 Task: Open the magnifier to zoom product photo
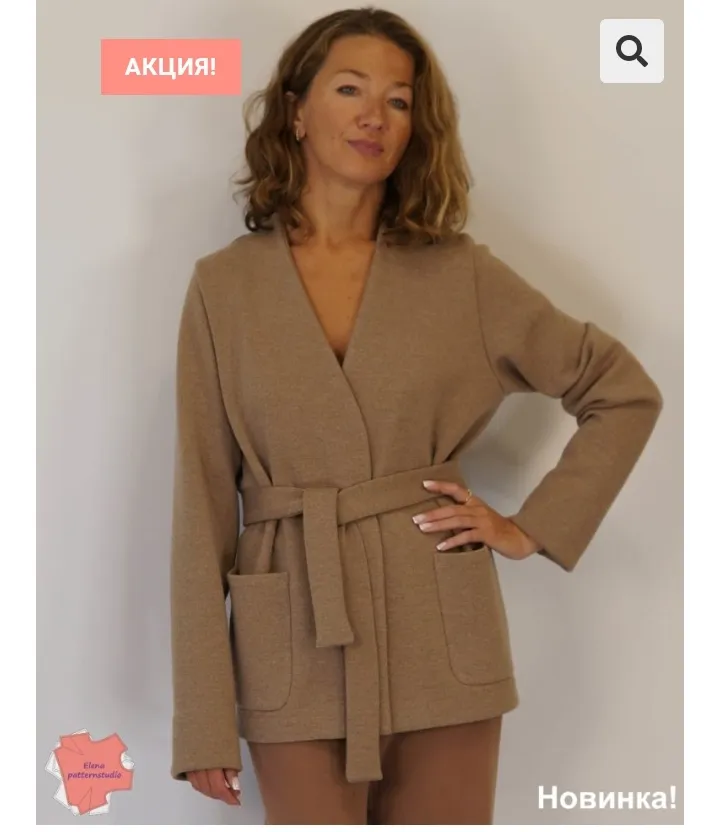point(631,51)
